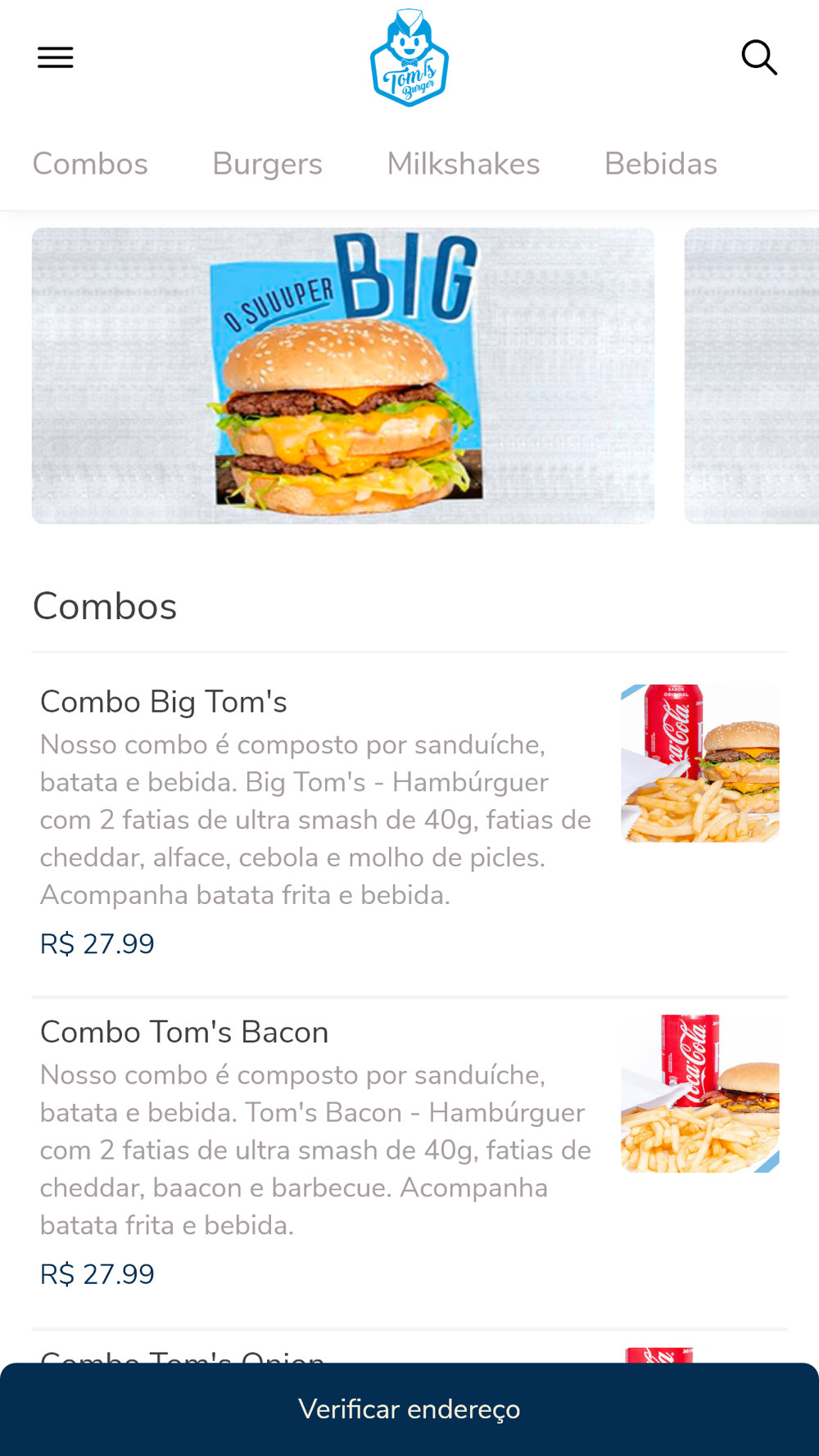The height and width of the screenshot is (1456, 819).
Task: Open the O Suuuper Big burger banner
Action: pos(343,376)
